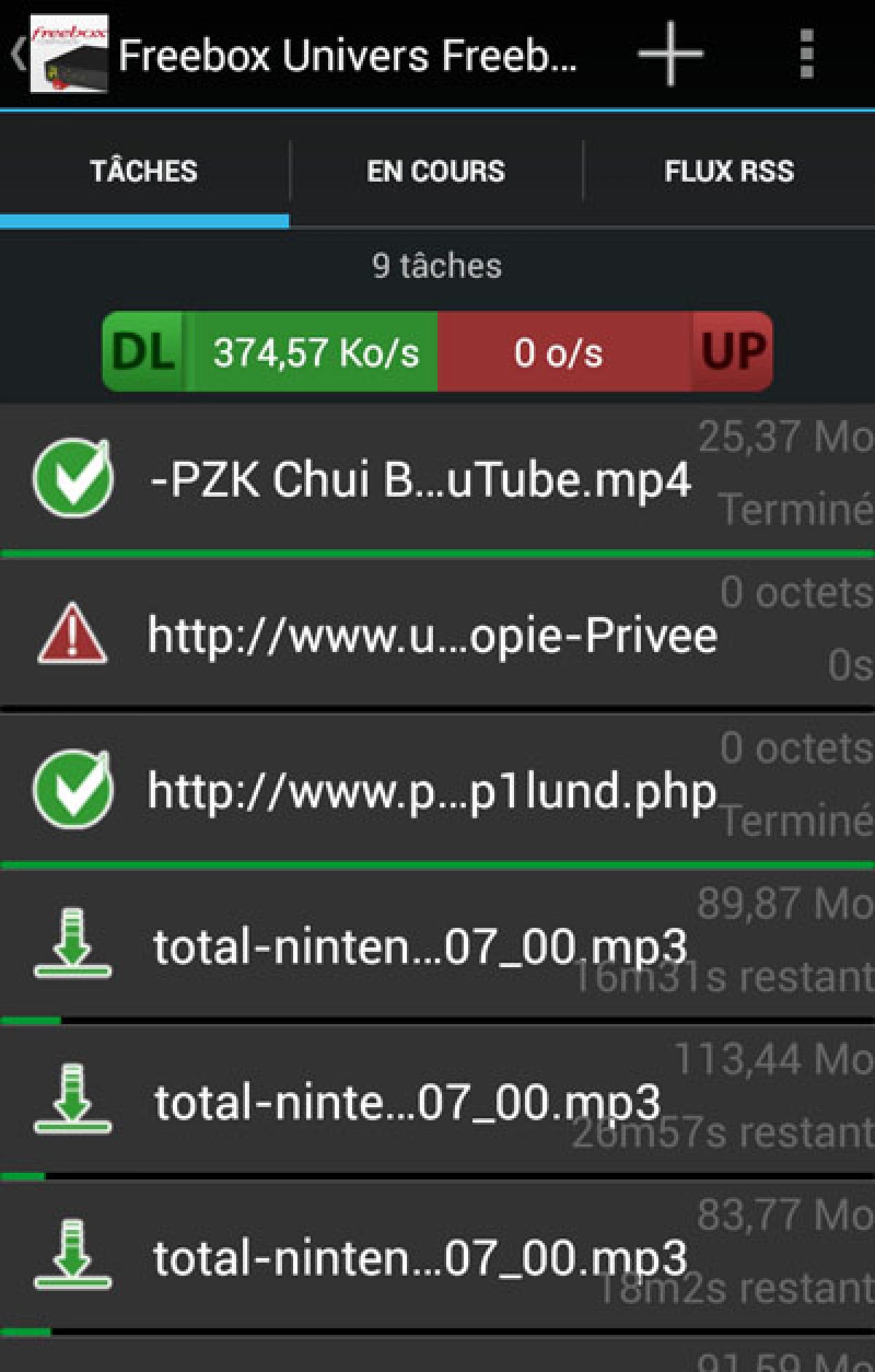Open the p1lund.php finished task
875x1372 pixels.
(432, 791)
